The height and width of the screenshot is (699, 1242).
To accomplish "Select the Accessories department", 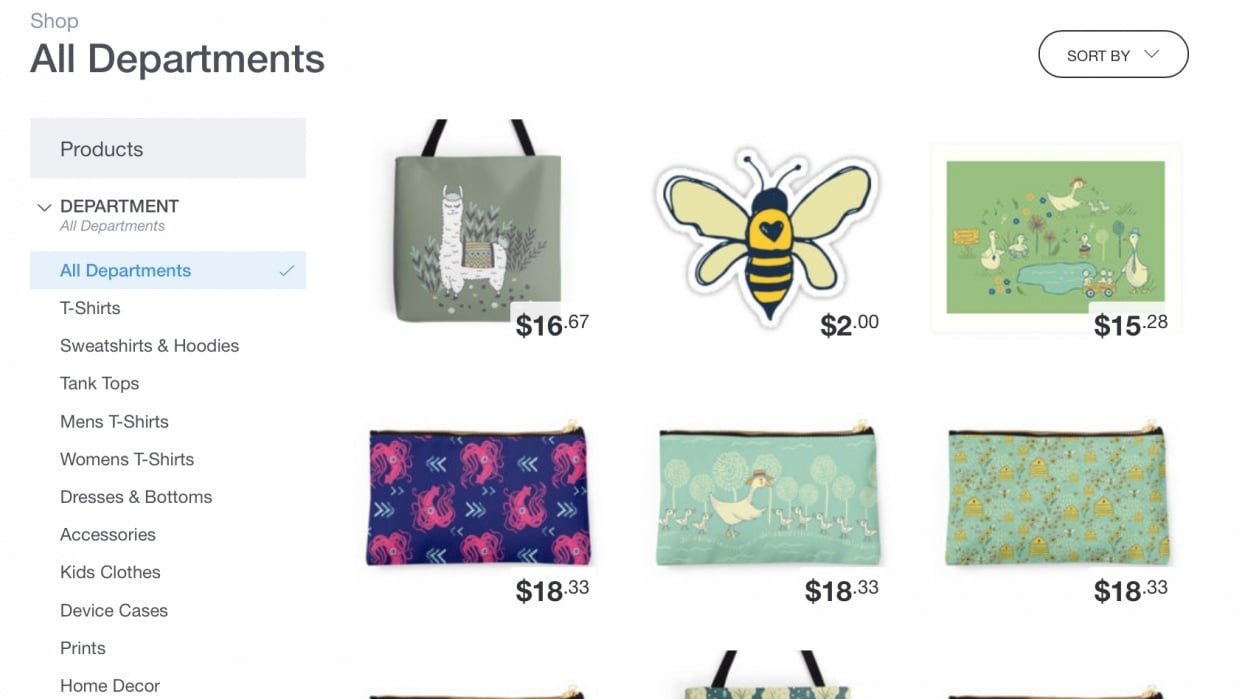I will [108, 535].
